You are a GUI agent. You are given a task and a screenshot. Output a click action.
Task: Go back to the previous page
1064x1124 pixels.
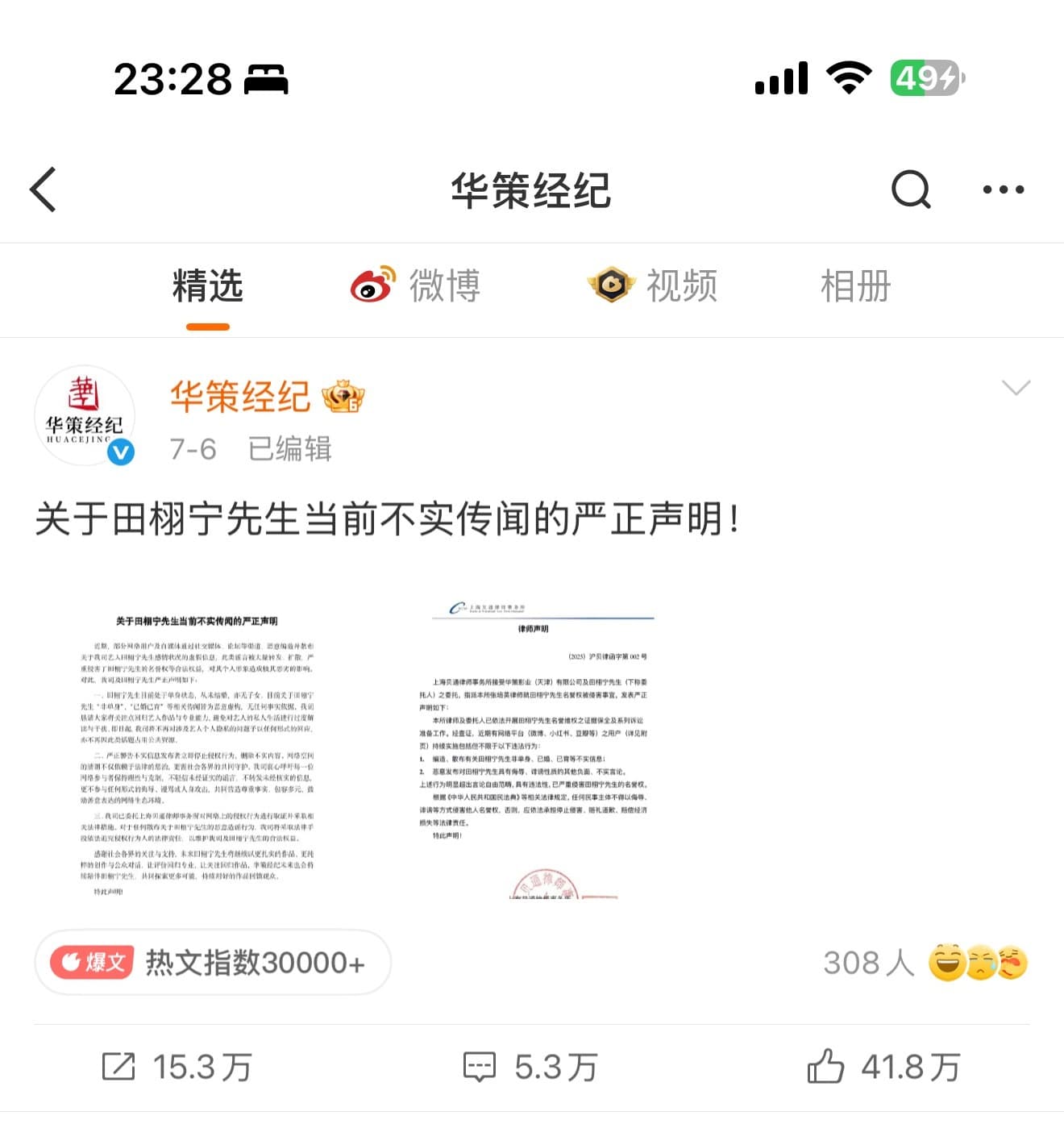44,190
